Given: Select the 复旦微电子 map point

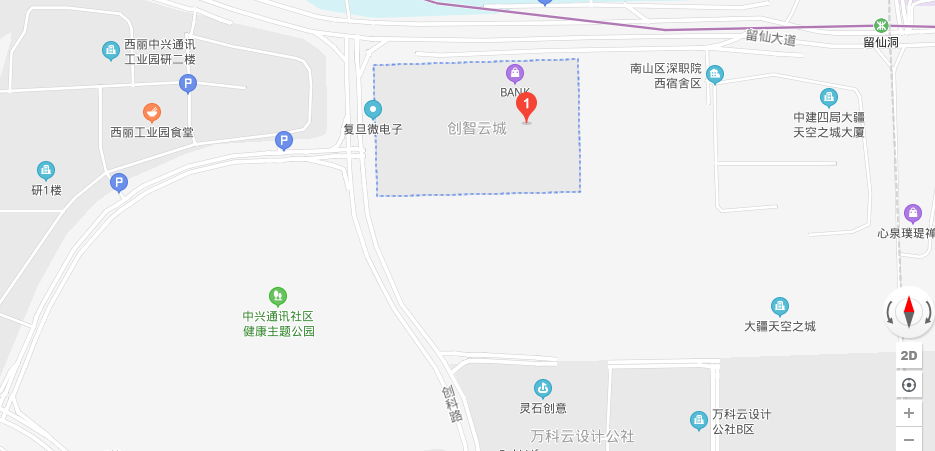Looking at the screenshot, I should [x=373, y=109].
